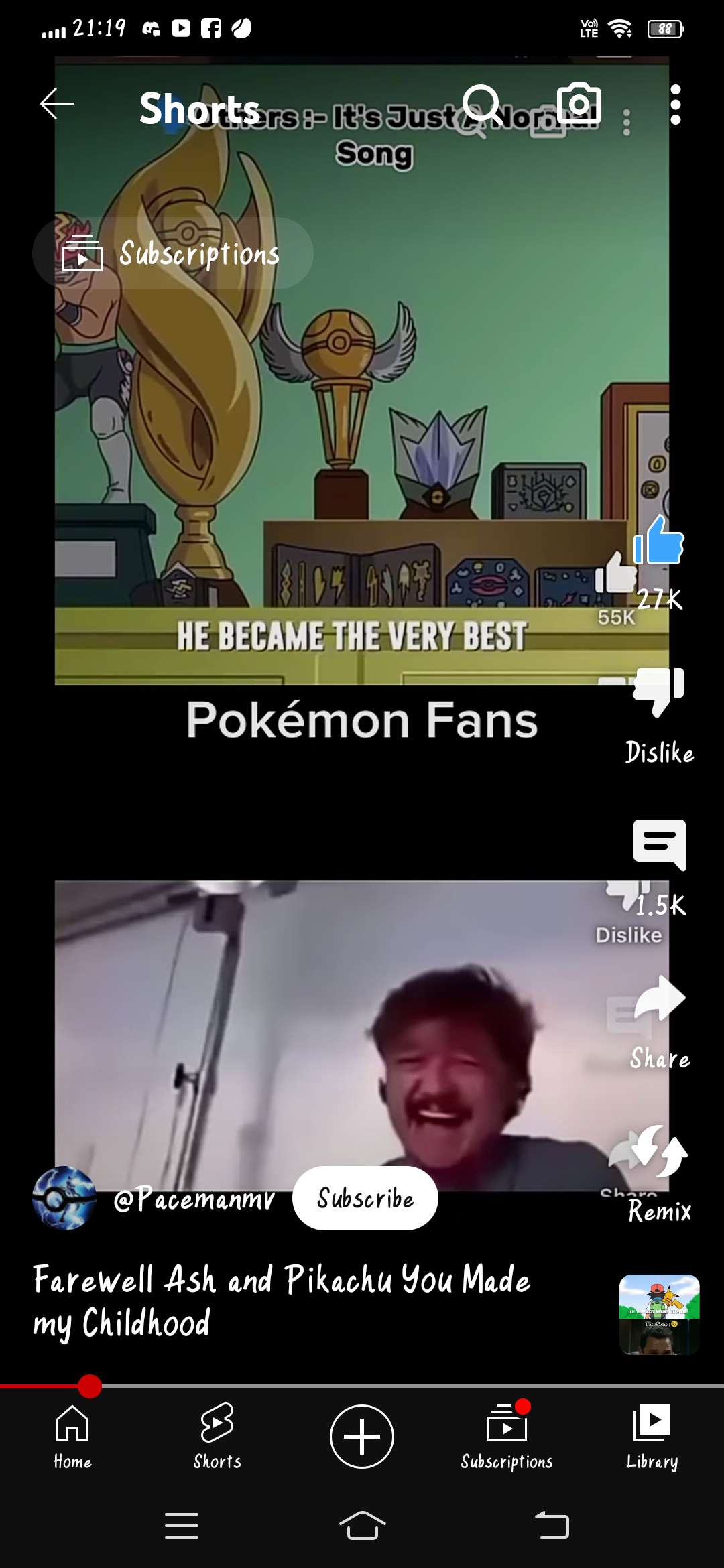
Task: Open the sound thumbnail for this Short
Action: click(x=659, y=1315)
